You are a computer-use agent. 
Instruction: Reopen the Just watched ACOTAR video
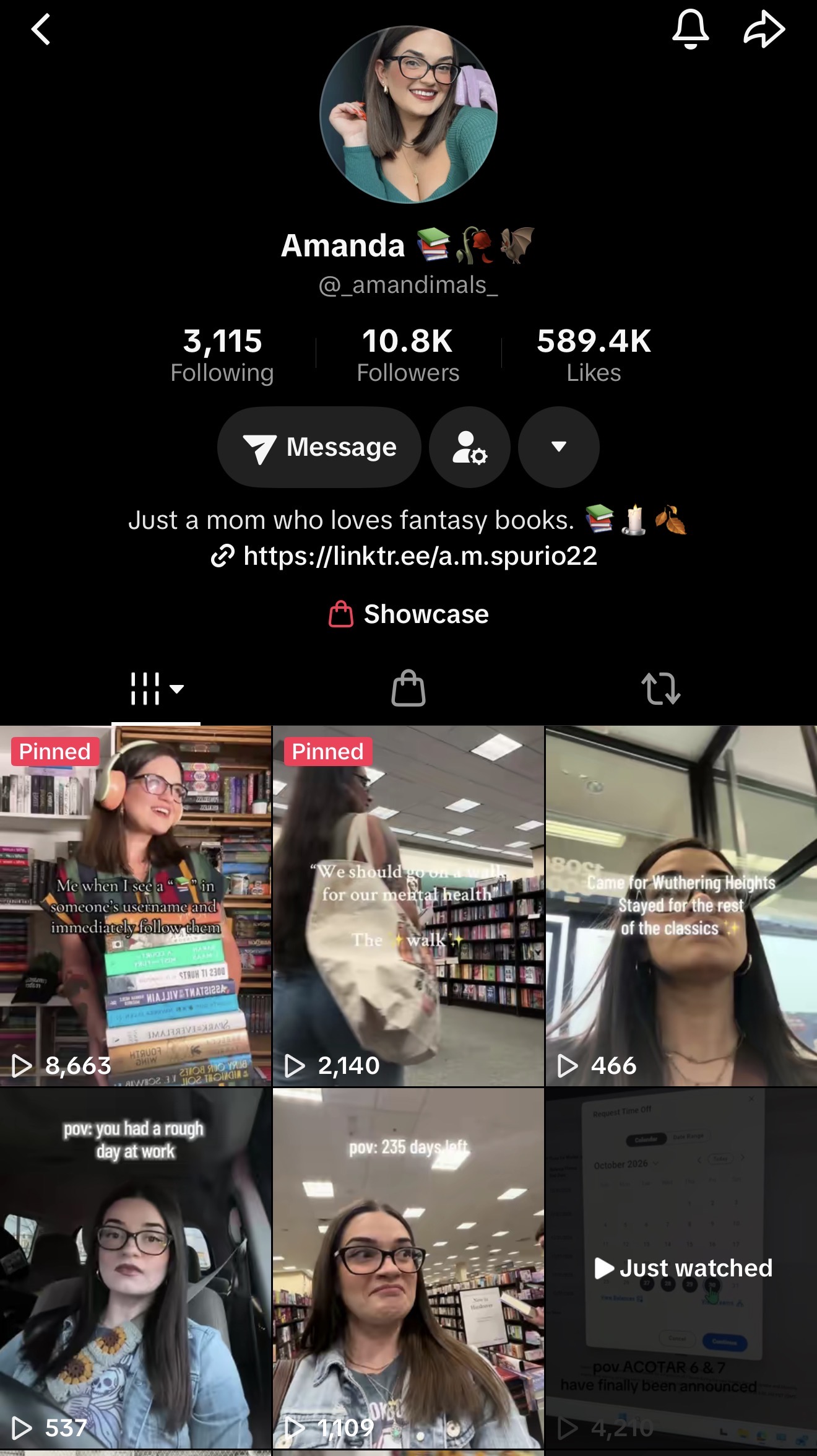(681, 1270)
